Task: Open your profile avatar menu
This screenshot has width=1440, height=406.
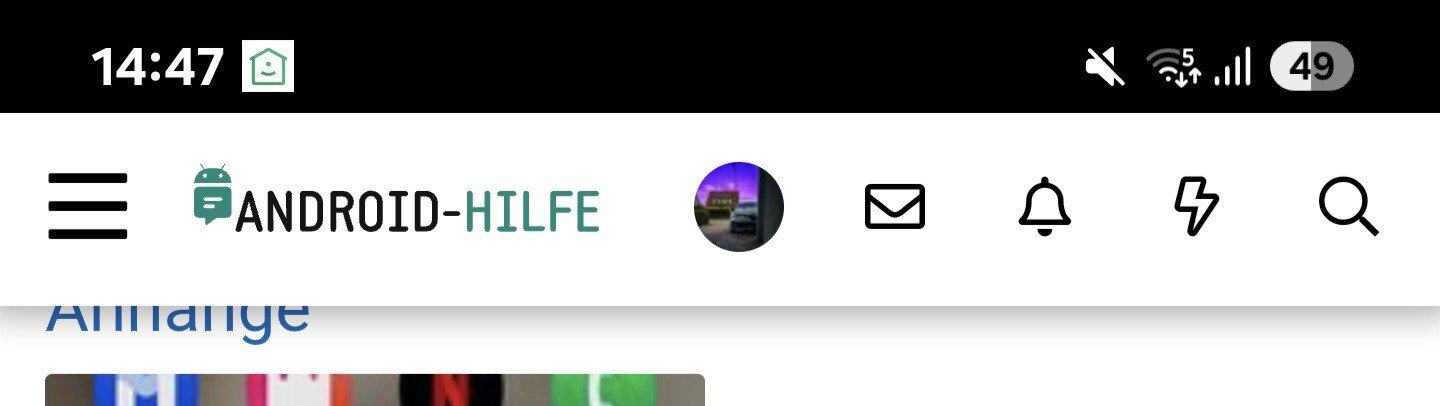Action: coord(738,207)
